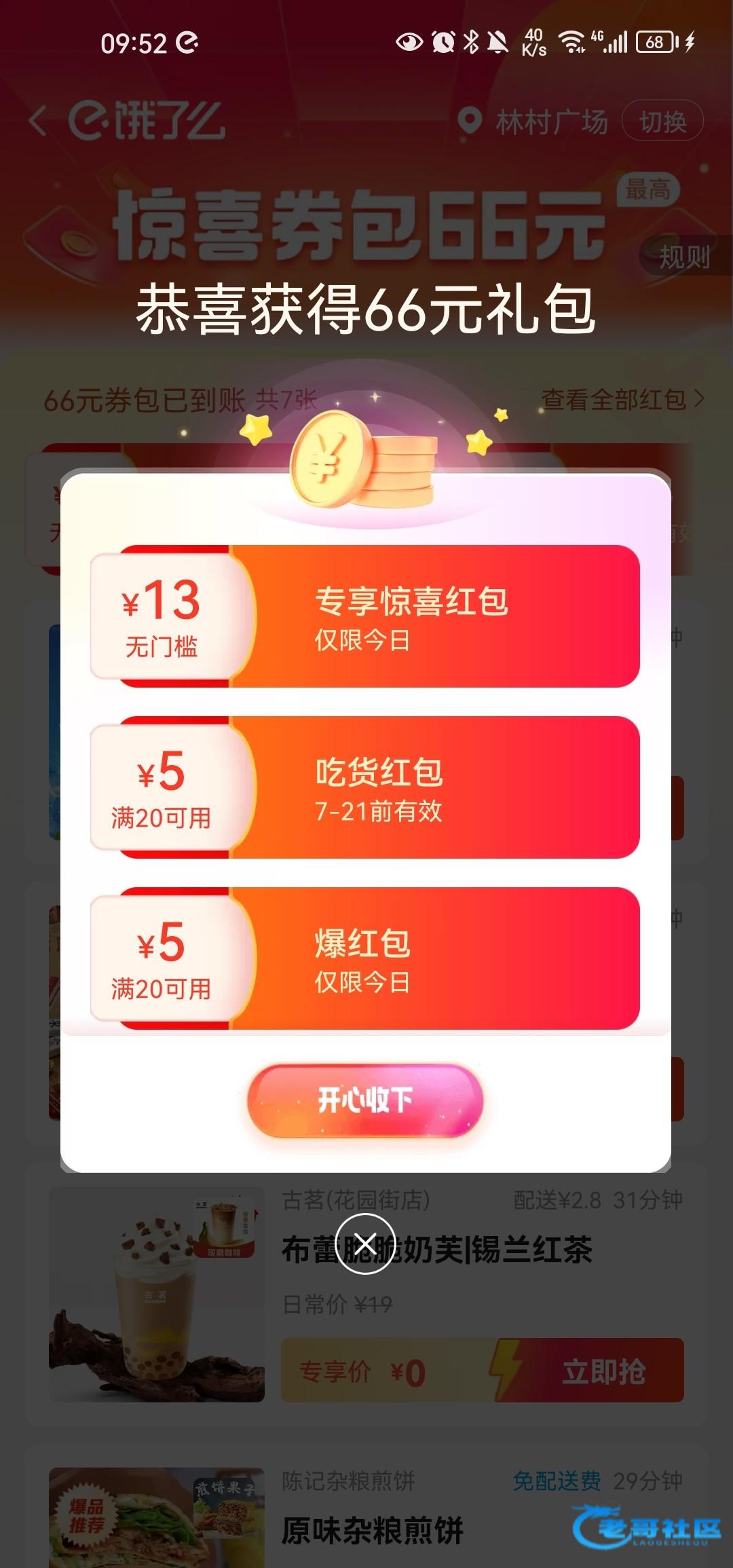
Task: Close the coupon popup with the X
Action: (x=365, y=1244)
